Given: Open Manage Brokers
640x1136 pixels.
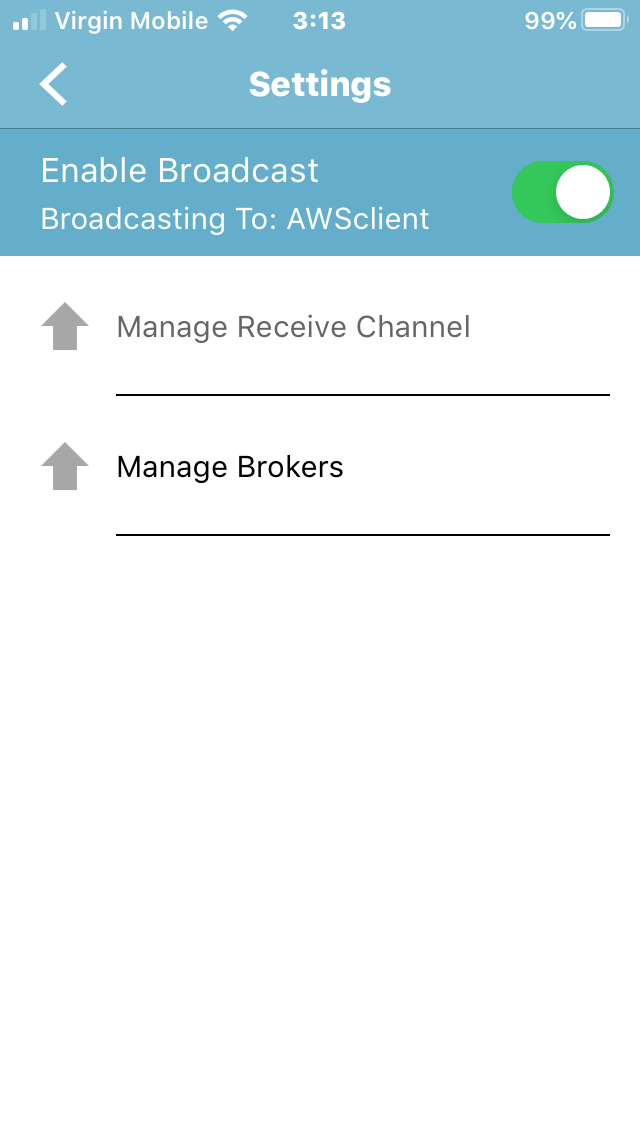Looking at the screenshot, I should pos(230,467).
